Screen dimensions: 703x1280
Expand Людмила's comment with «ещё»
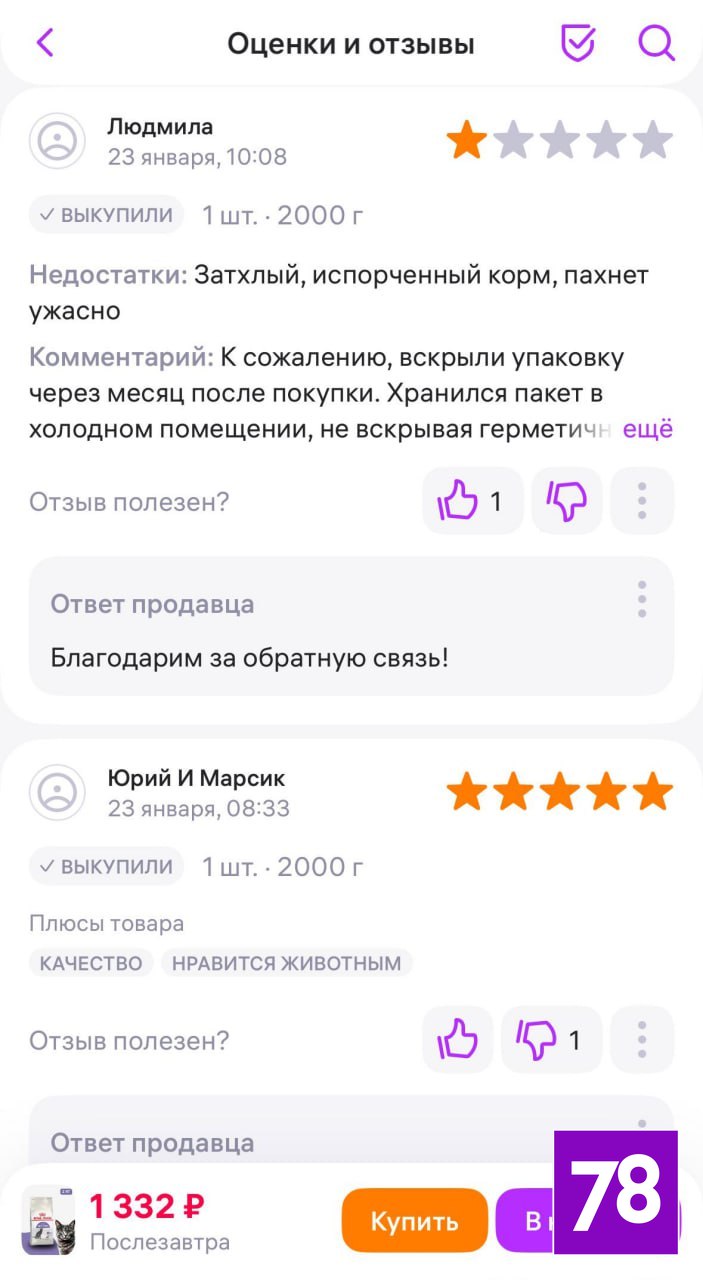click(648, 429)
